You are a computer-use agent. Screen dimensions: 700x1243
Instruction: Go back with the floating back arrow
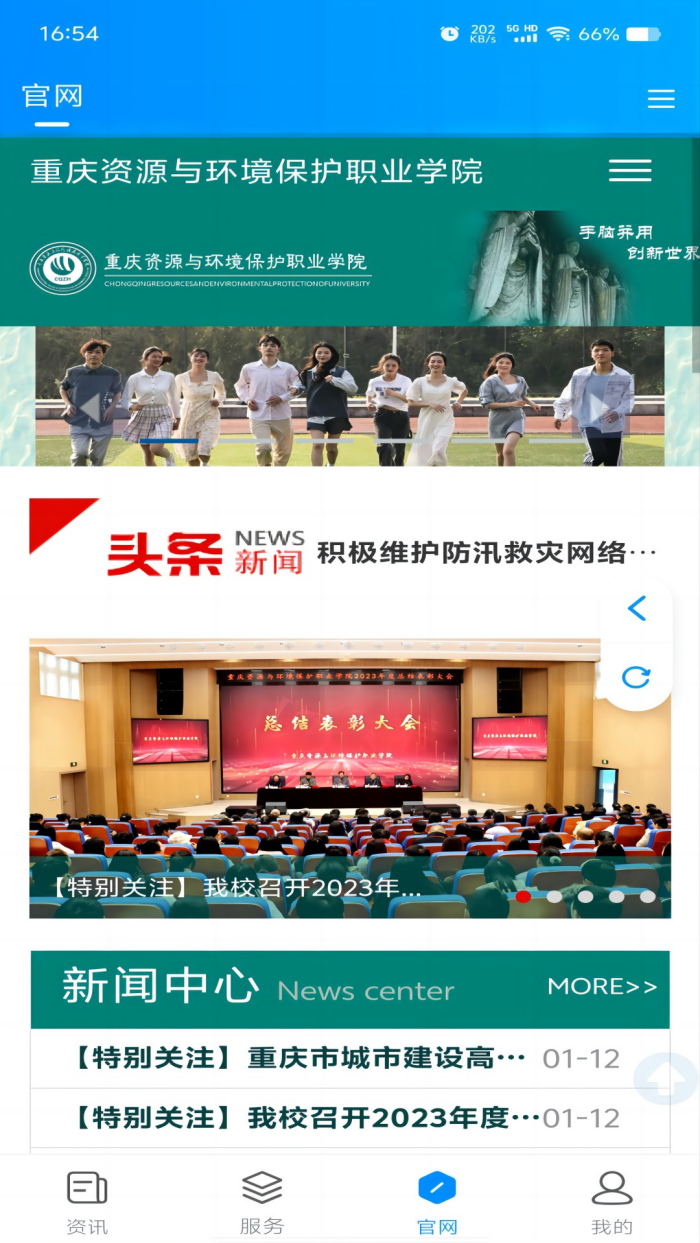click(x=637, y=608)
